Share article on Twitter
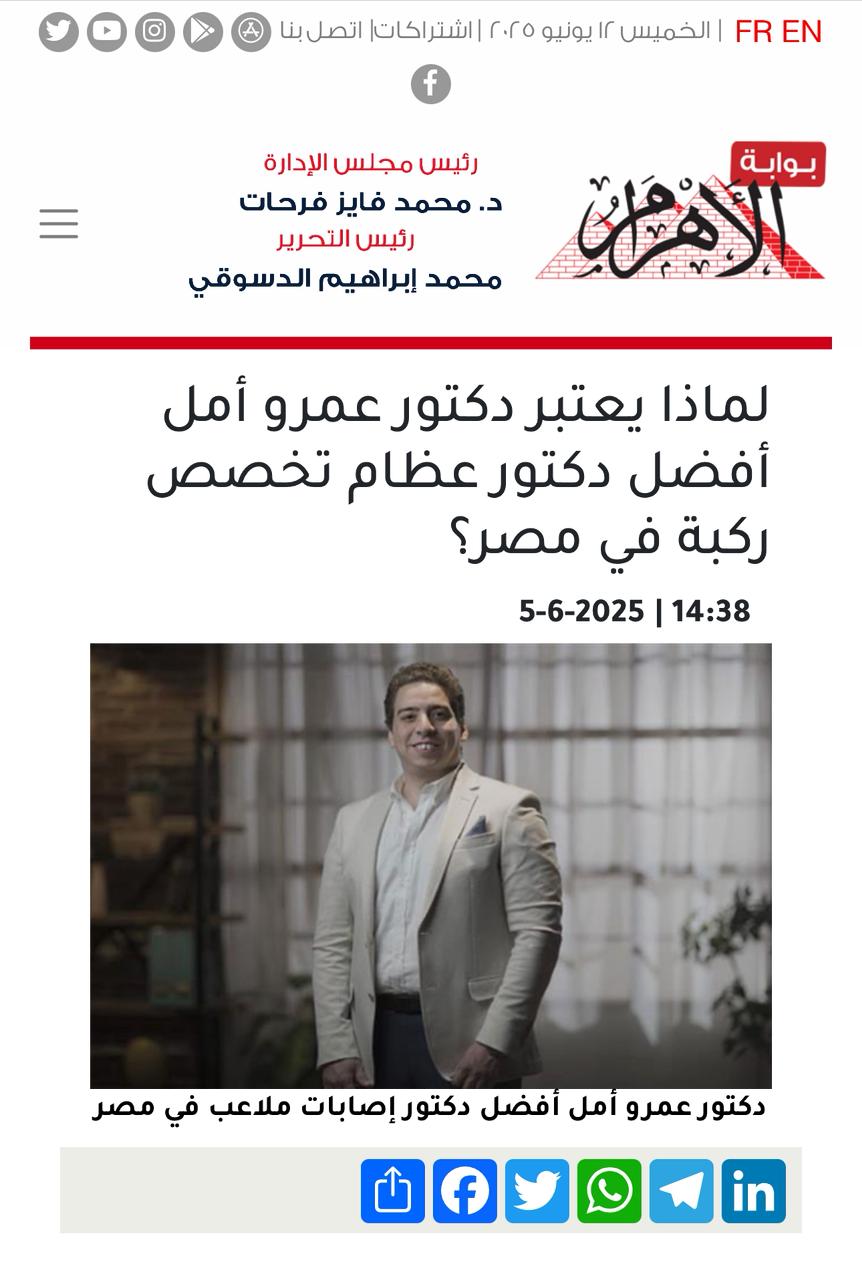 pyautogui.click(x=537, y=1191)
